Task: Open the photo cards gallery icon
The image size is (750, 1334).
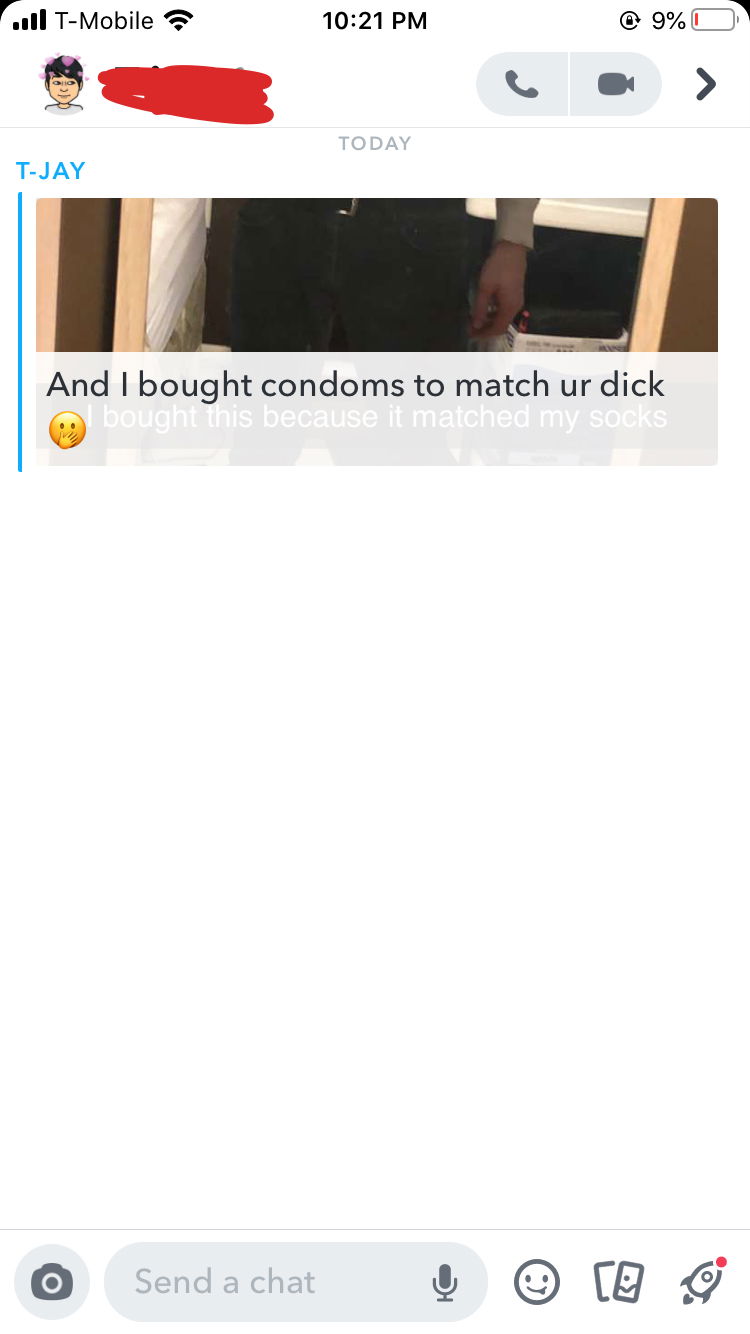Action: point(619,1282)
